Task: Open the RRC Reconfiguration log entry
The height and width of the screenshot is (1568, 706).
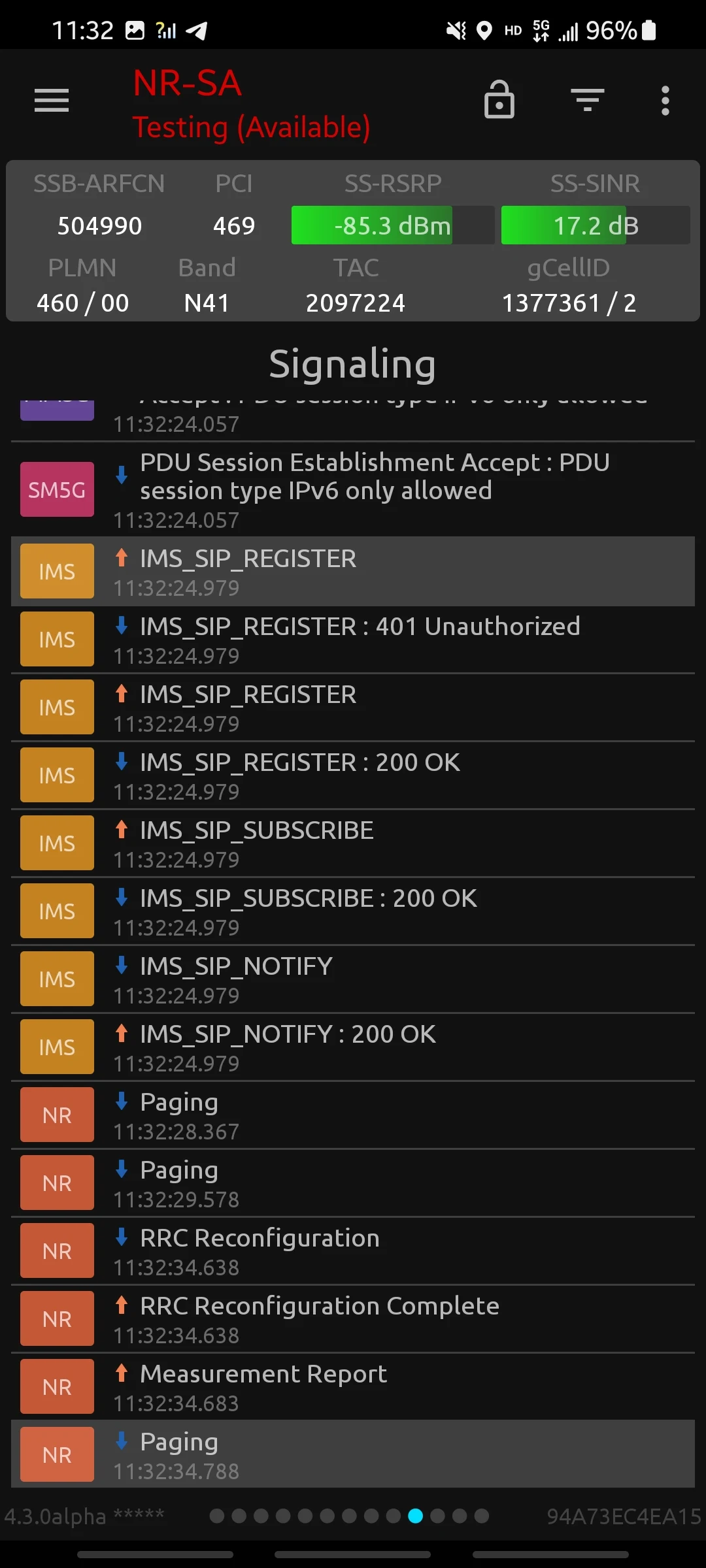Action: [x=353, y=1250]
